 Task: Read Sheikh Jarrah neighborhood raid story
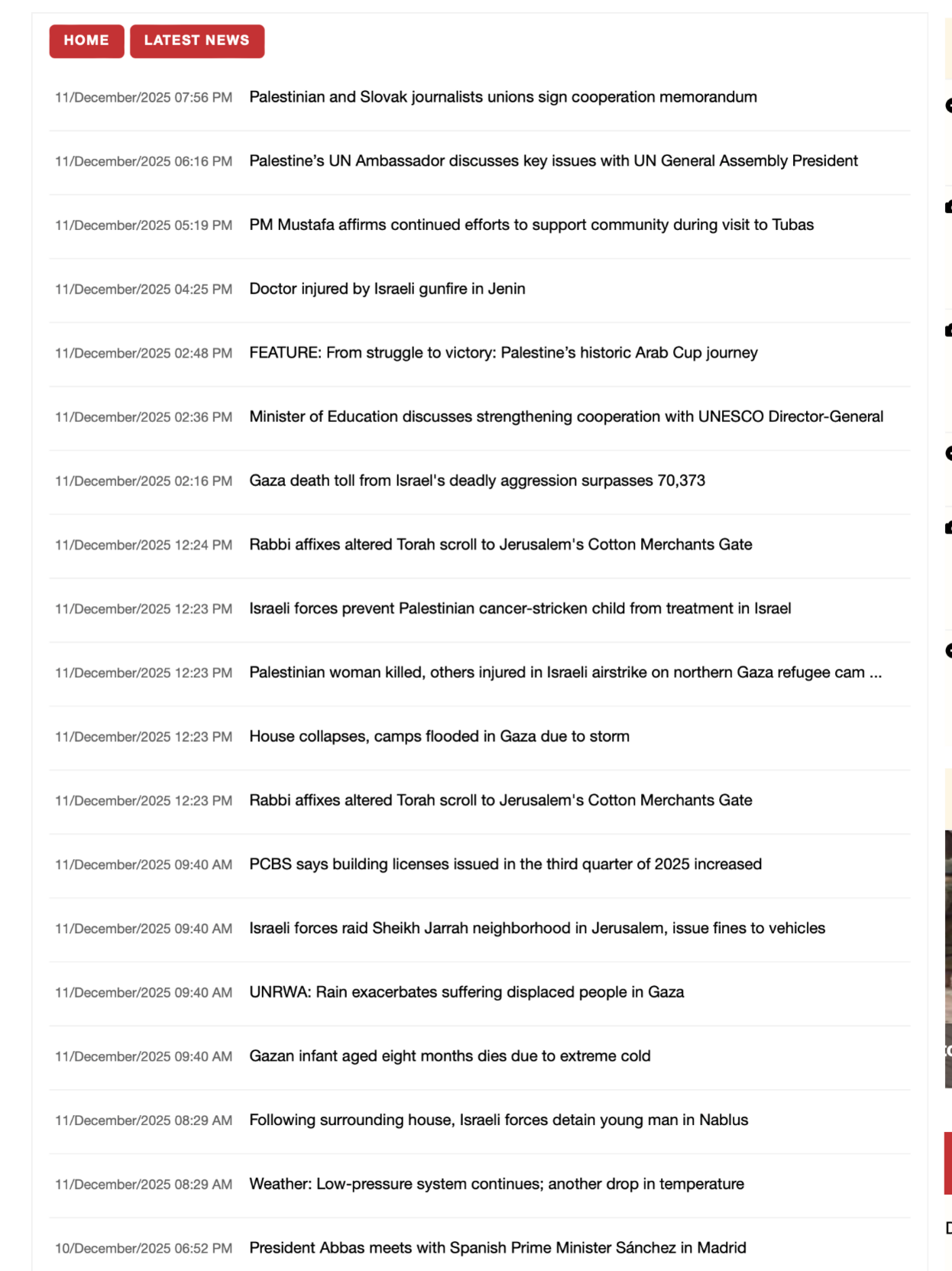pyautogui.click(x=536, y=929)
